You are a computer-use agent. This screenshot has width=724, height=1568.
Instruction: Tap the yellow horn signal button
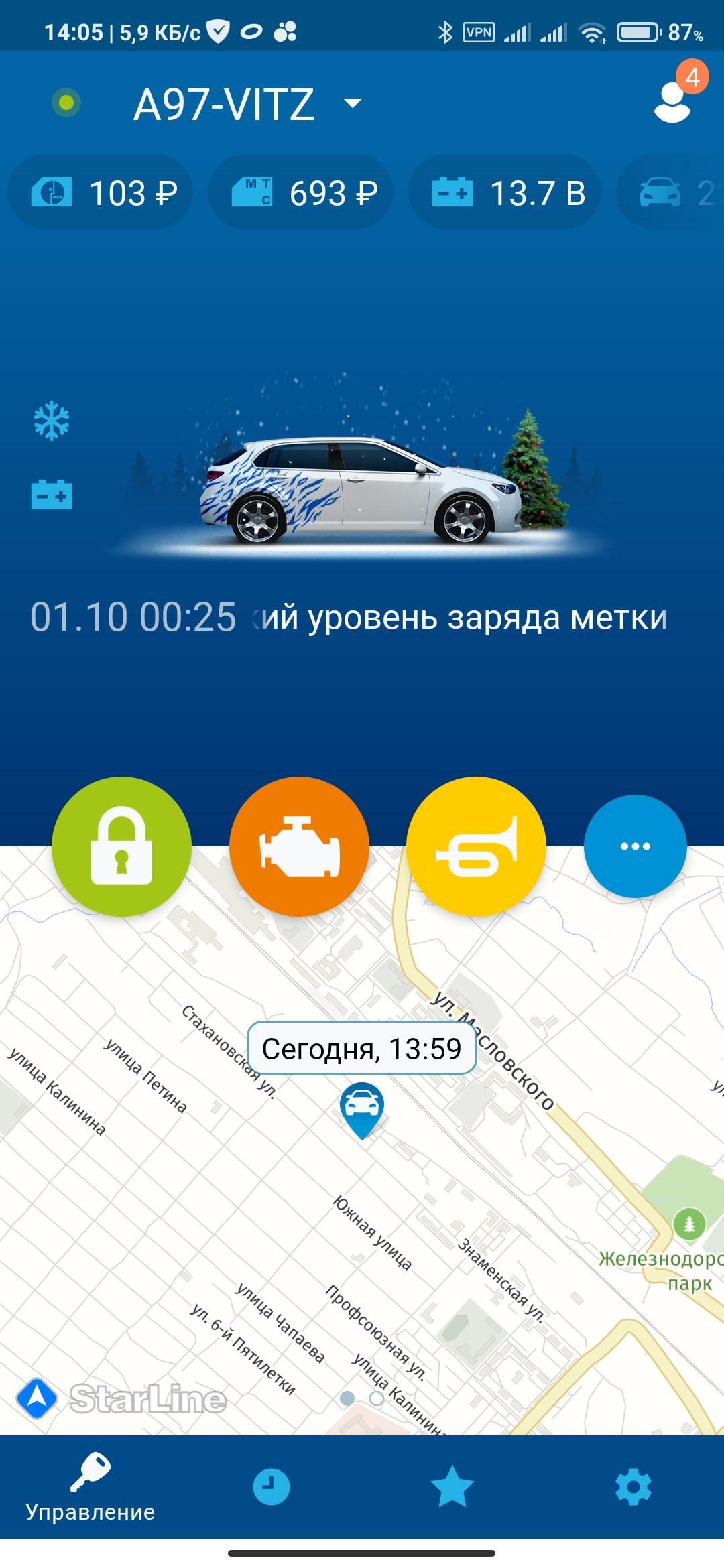click(476, 846)
